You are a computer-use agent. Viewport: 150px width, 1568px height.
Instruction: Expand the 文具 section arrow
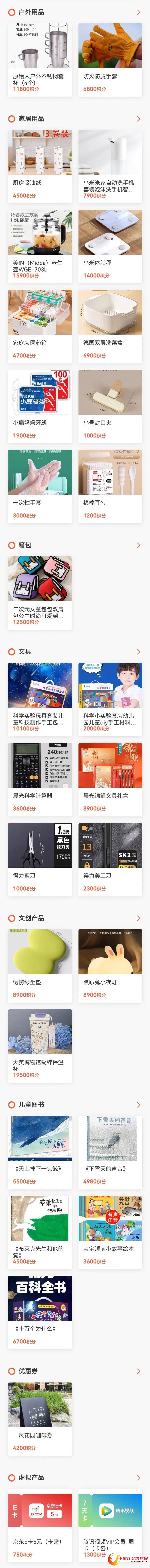point(138,651)
